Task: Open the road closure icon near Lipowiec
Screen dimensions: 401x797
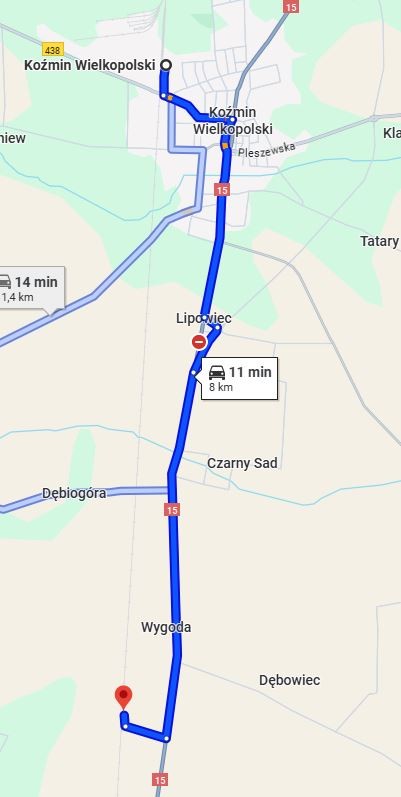Action: coord(199,342)
